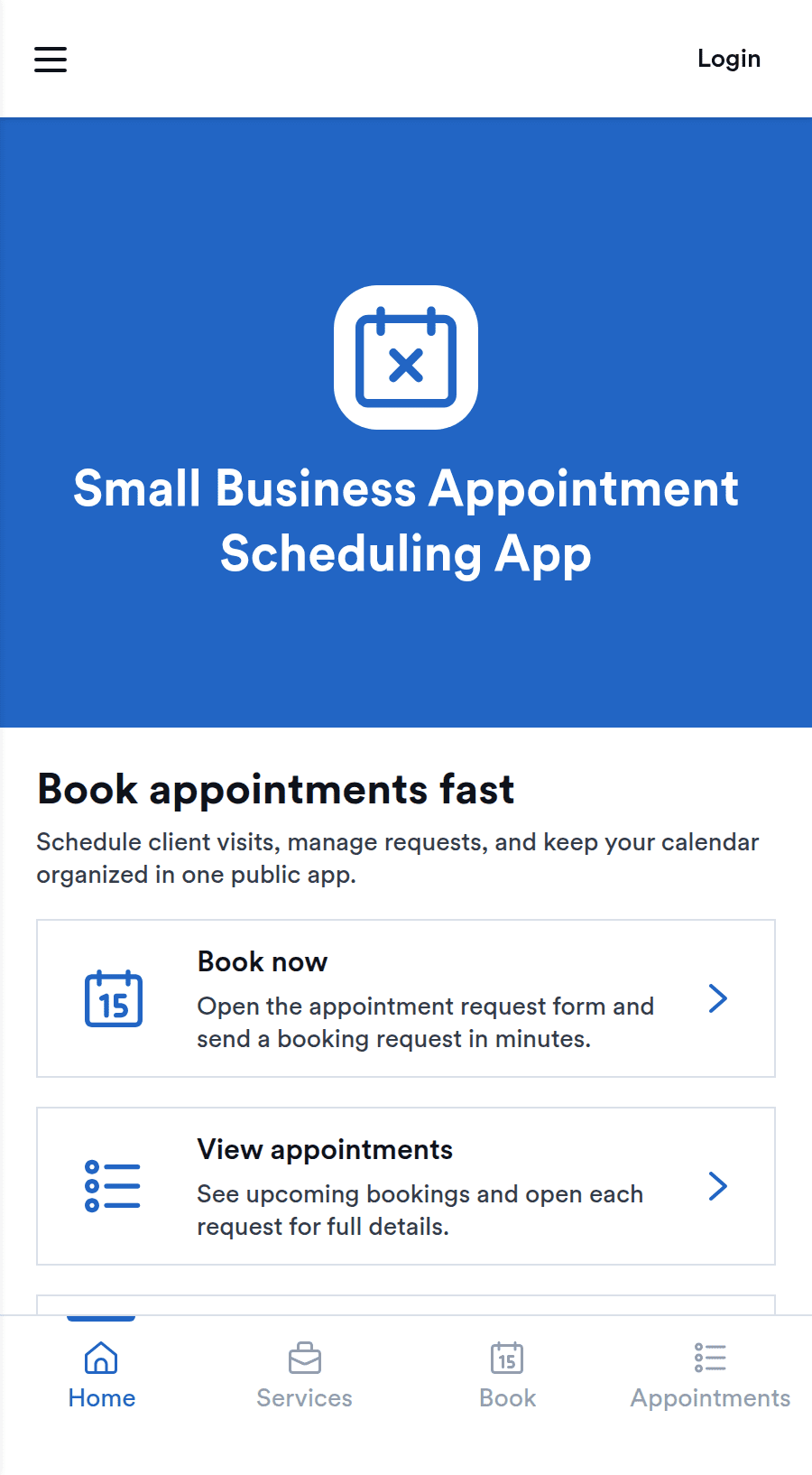Switch to the Book tab
812x1475 pixels.
(x=507, y=1376)
